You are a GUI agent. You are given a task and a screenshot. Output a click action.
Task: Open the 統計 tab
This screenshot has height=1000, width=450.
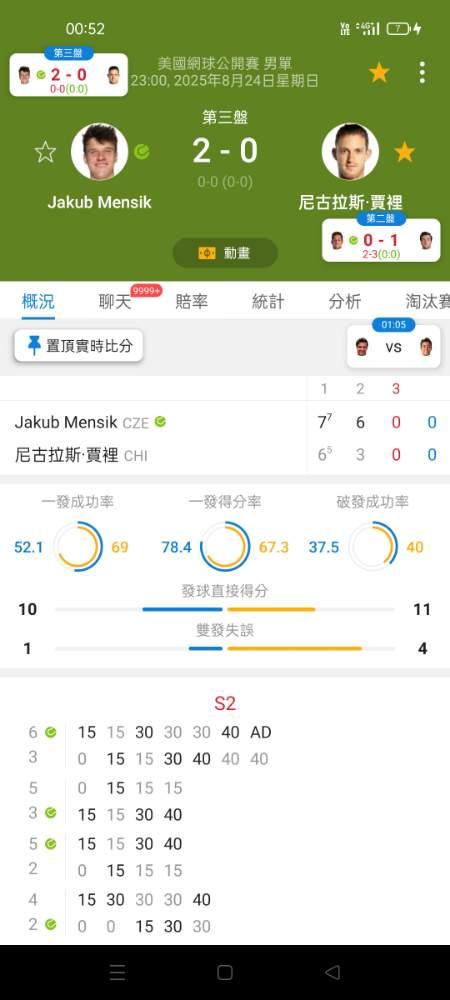(268, 302)
